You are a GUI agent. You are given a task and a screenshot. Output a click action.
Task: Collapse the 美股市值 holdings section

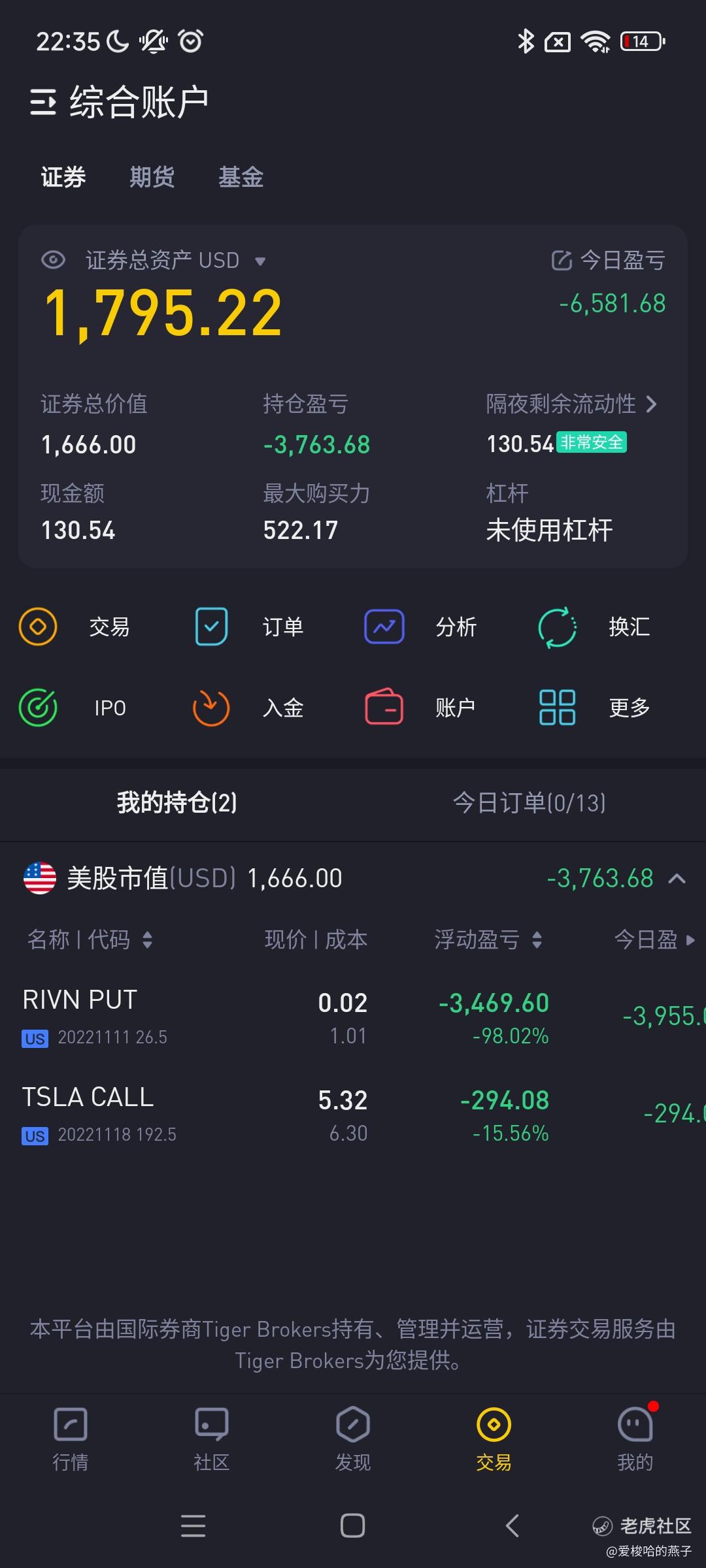click(677, 879)
